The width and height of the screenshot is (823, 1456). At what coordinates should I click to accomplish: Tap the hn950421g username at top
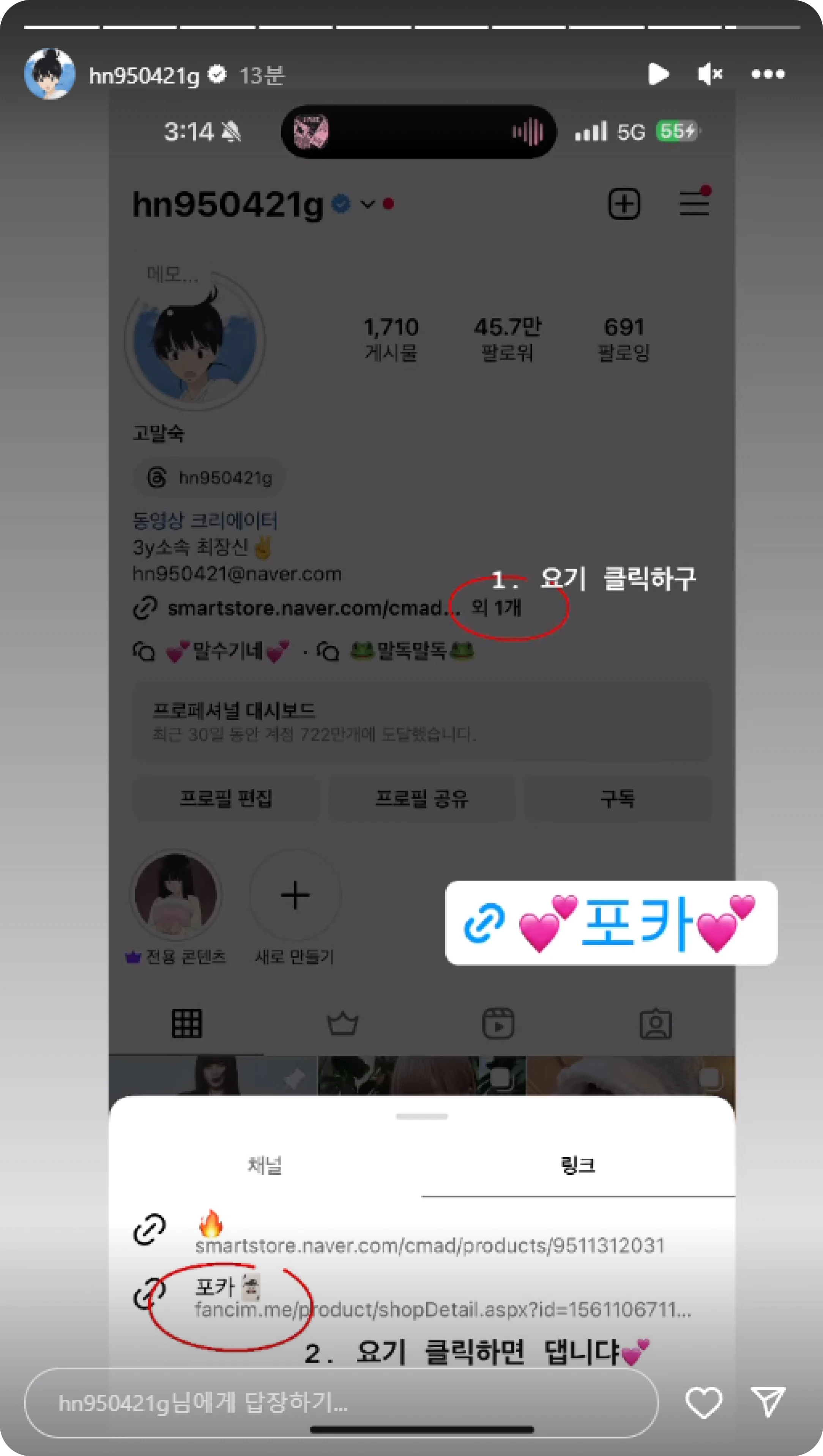pos(144,75)
